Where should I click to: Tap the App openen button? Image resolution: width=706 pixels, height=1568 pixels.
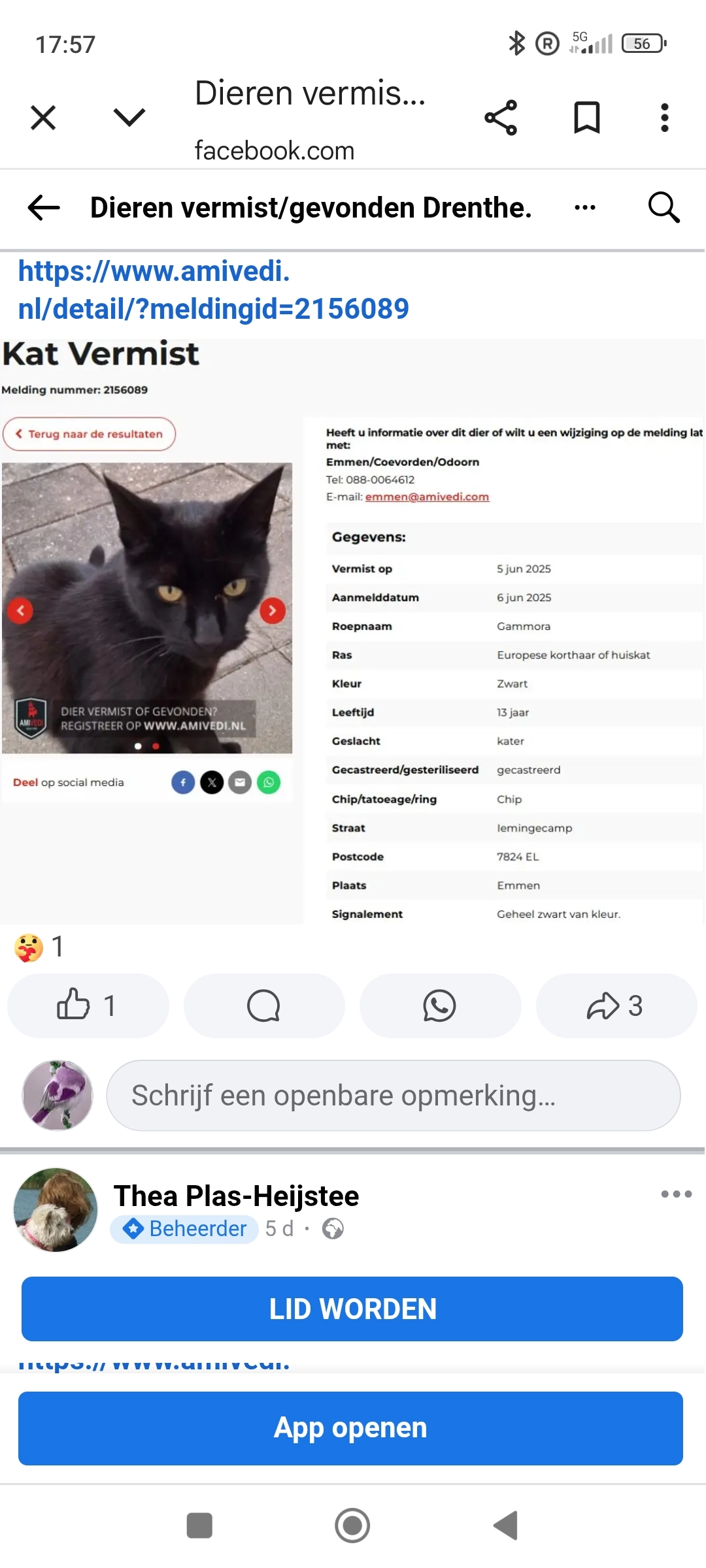coord(351,1428)
